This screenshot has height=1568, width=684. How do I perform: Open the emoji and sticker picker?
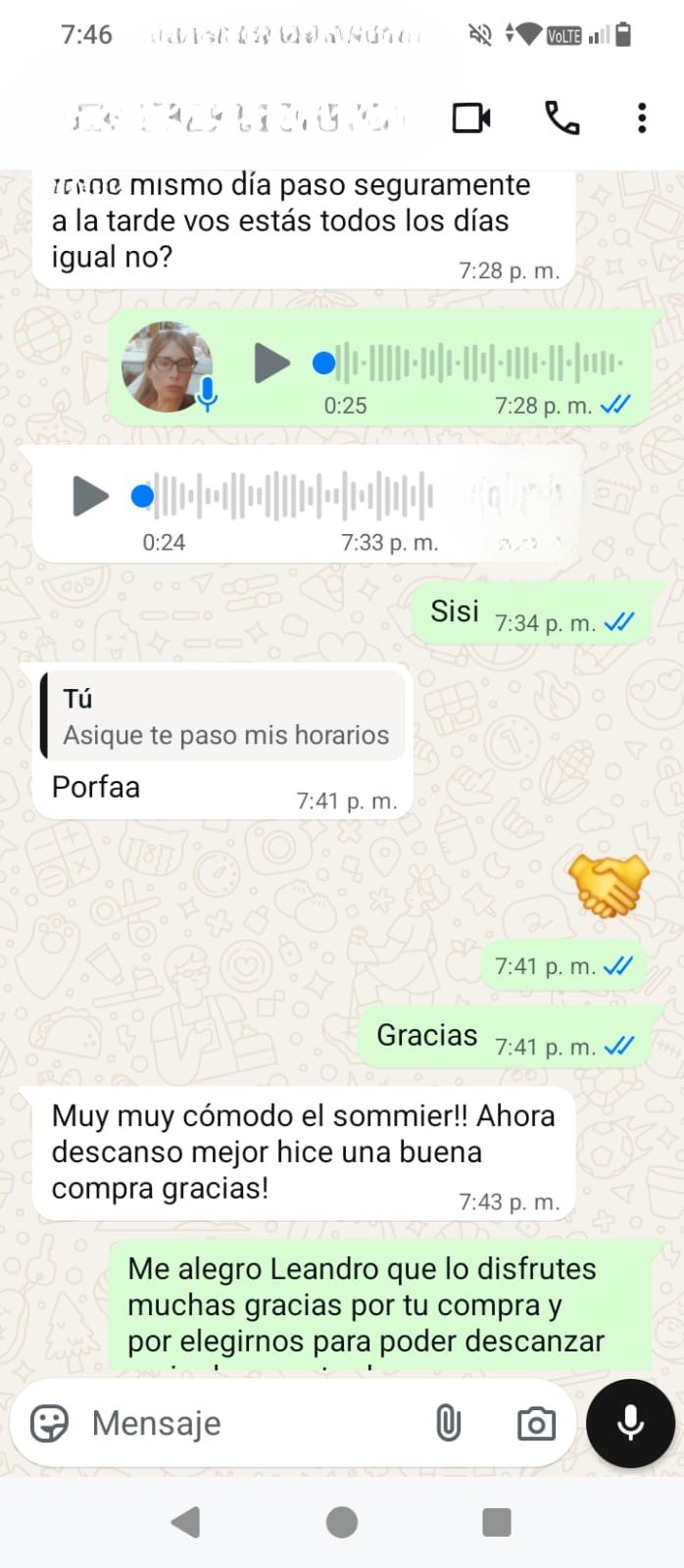tap(49, 1423)
